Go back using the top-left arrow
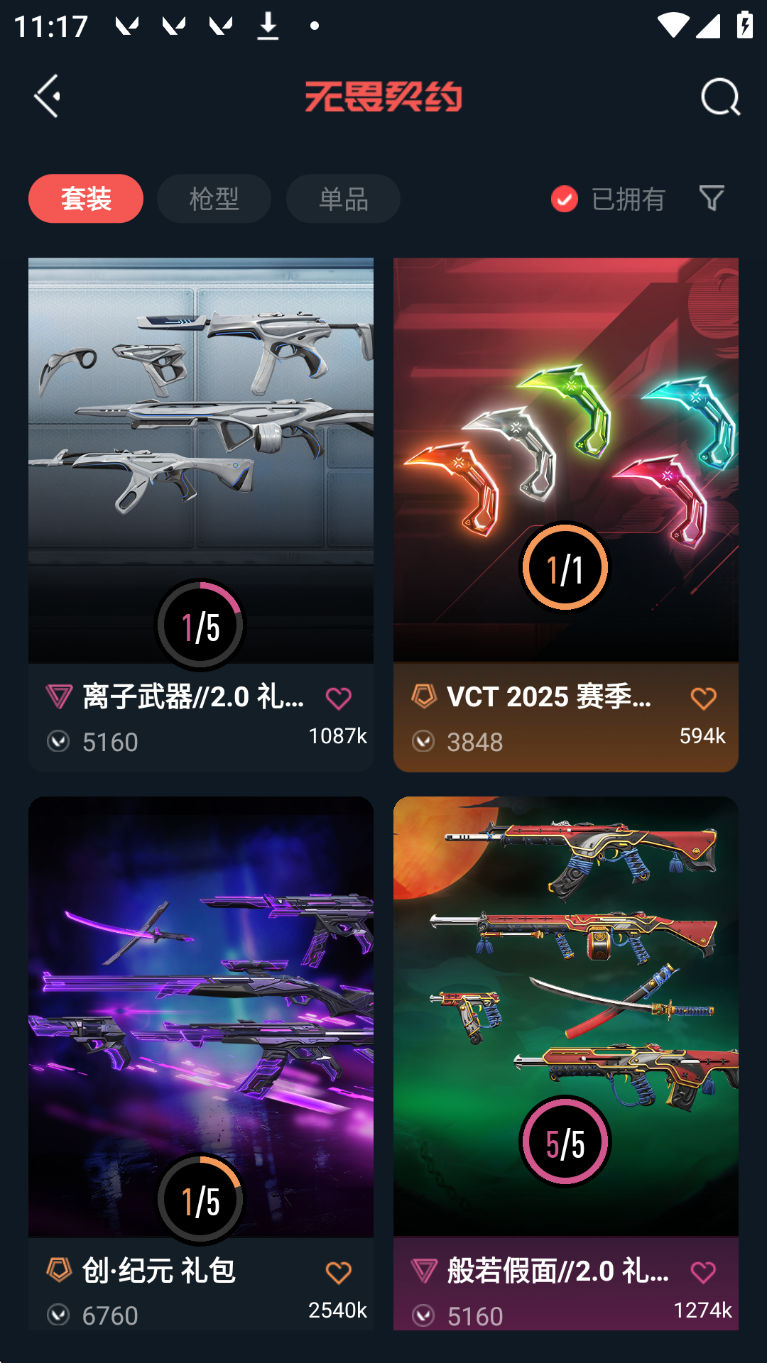Image resolution: width=767 pixels, height=1363 pixels. pyautogui.click(x=47, y=96)
